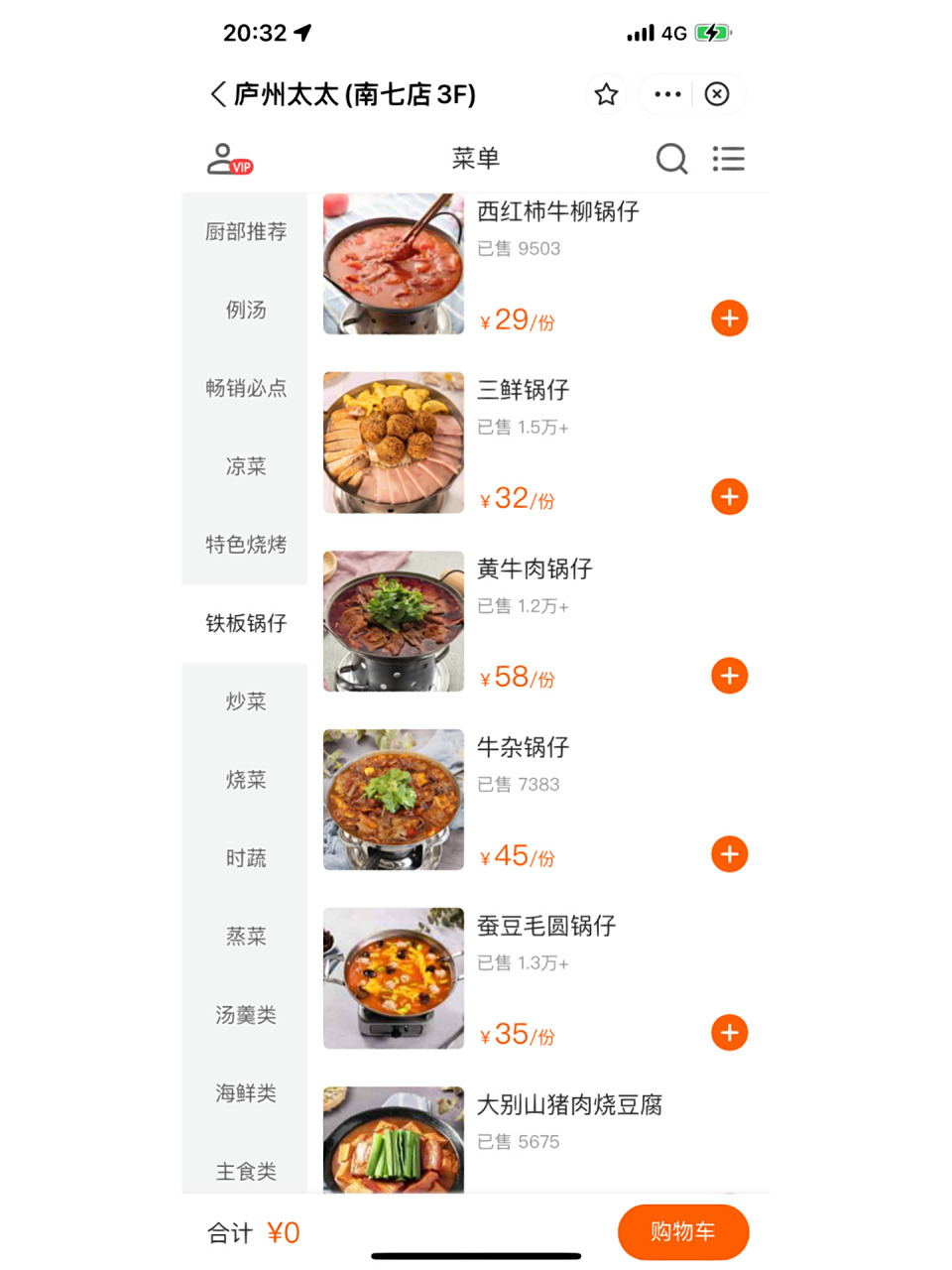952x1270 pixels.
Task: Show 畅销必点 dishes
Action: [246, 388]
